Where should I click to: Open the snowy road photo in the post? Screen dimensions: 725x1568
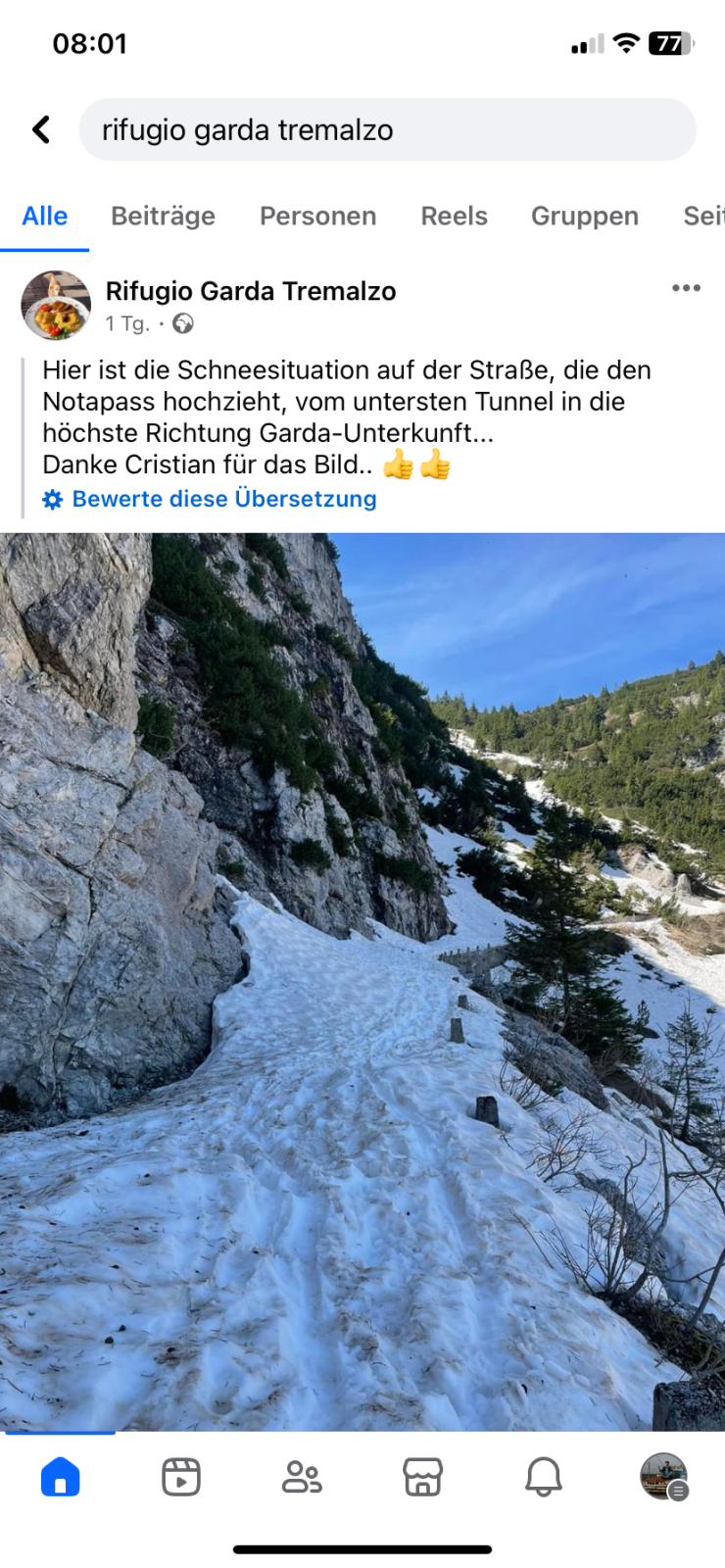[x=362, y=982]
